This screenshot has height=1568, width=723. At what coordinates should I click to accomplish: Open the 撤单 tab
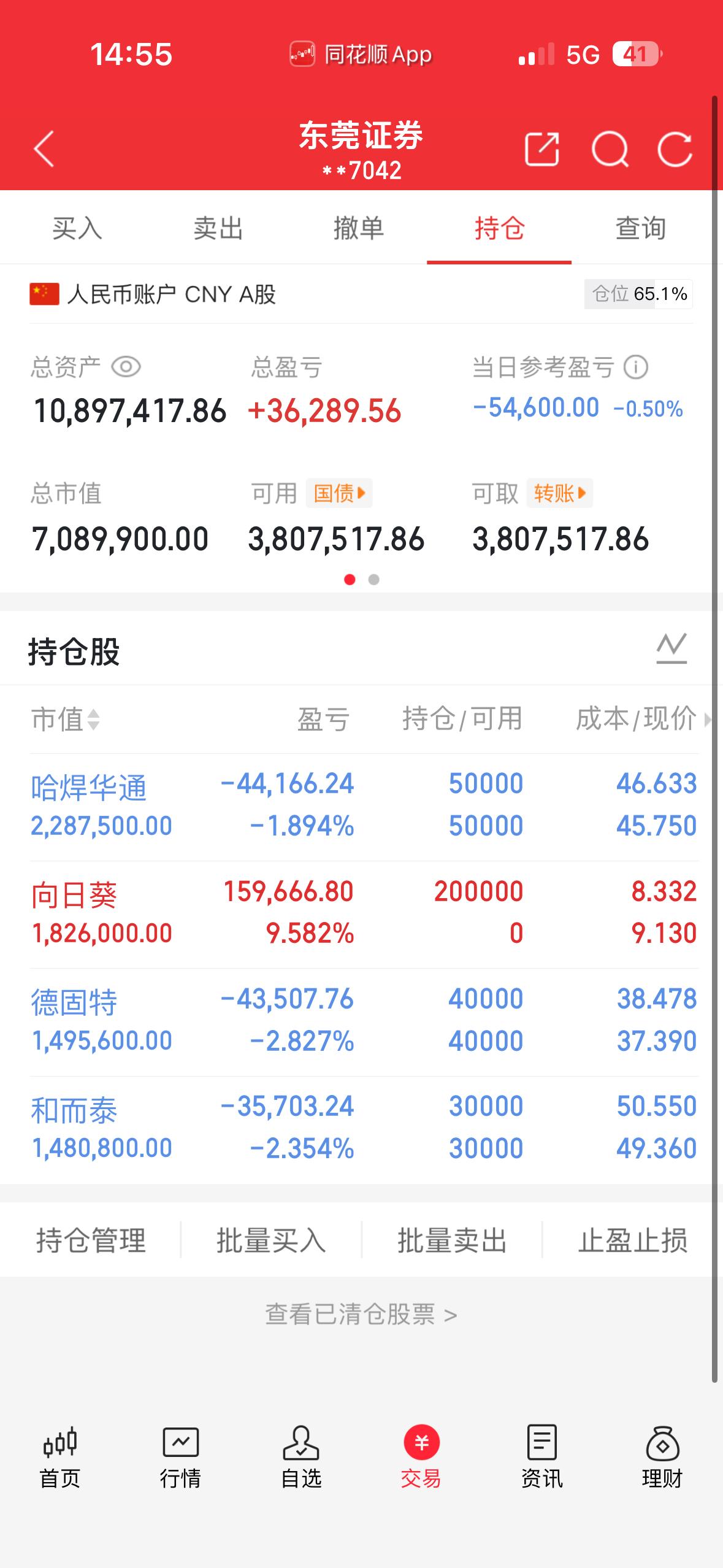359,228
